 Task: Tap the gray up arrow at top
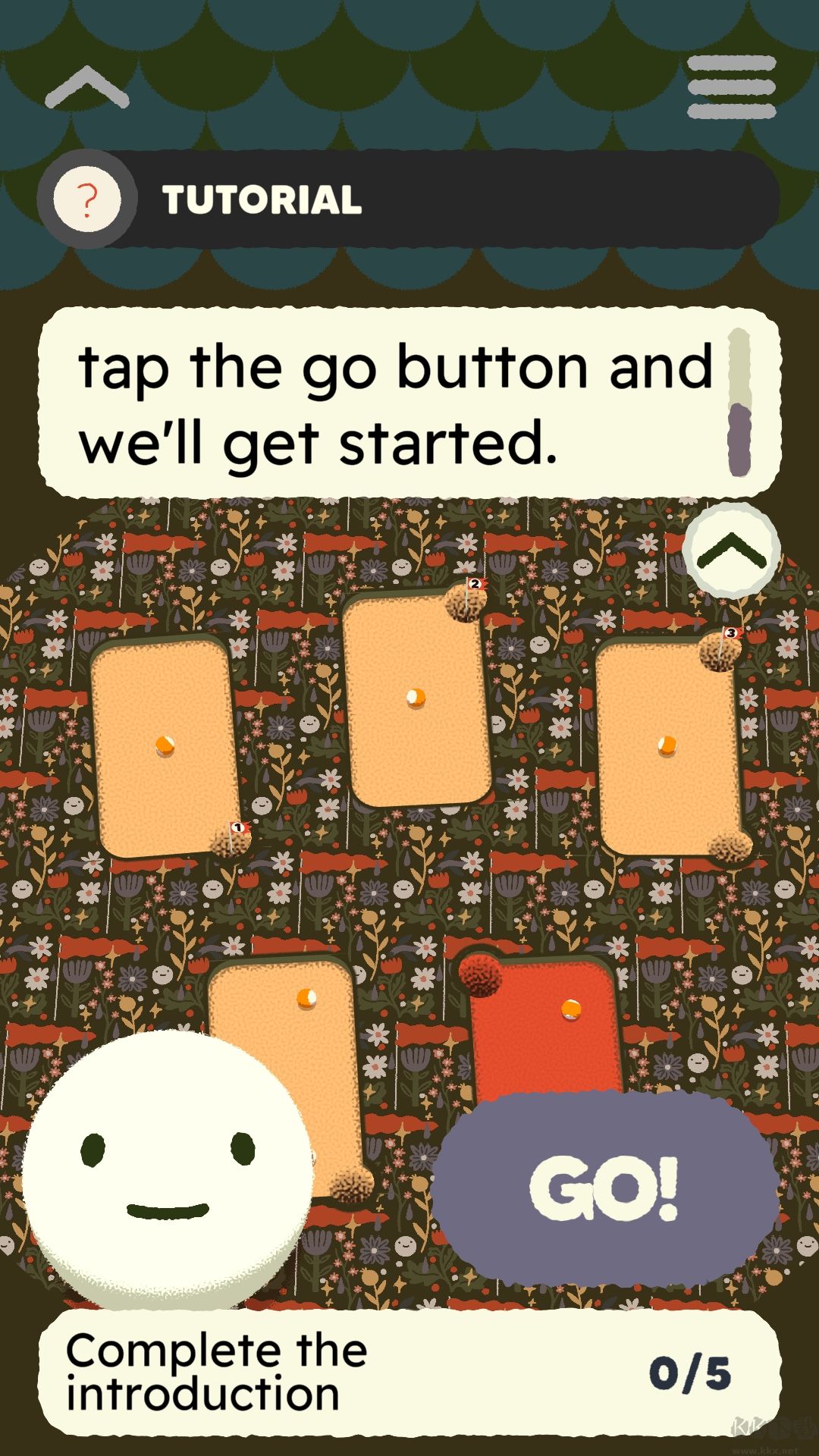point(87,87)
